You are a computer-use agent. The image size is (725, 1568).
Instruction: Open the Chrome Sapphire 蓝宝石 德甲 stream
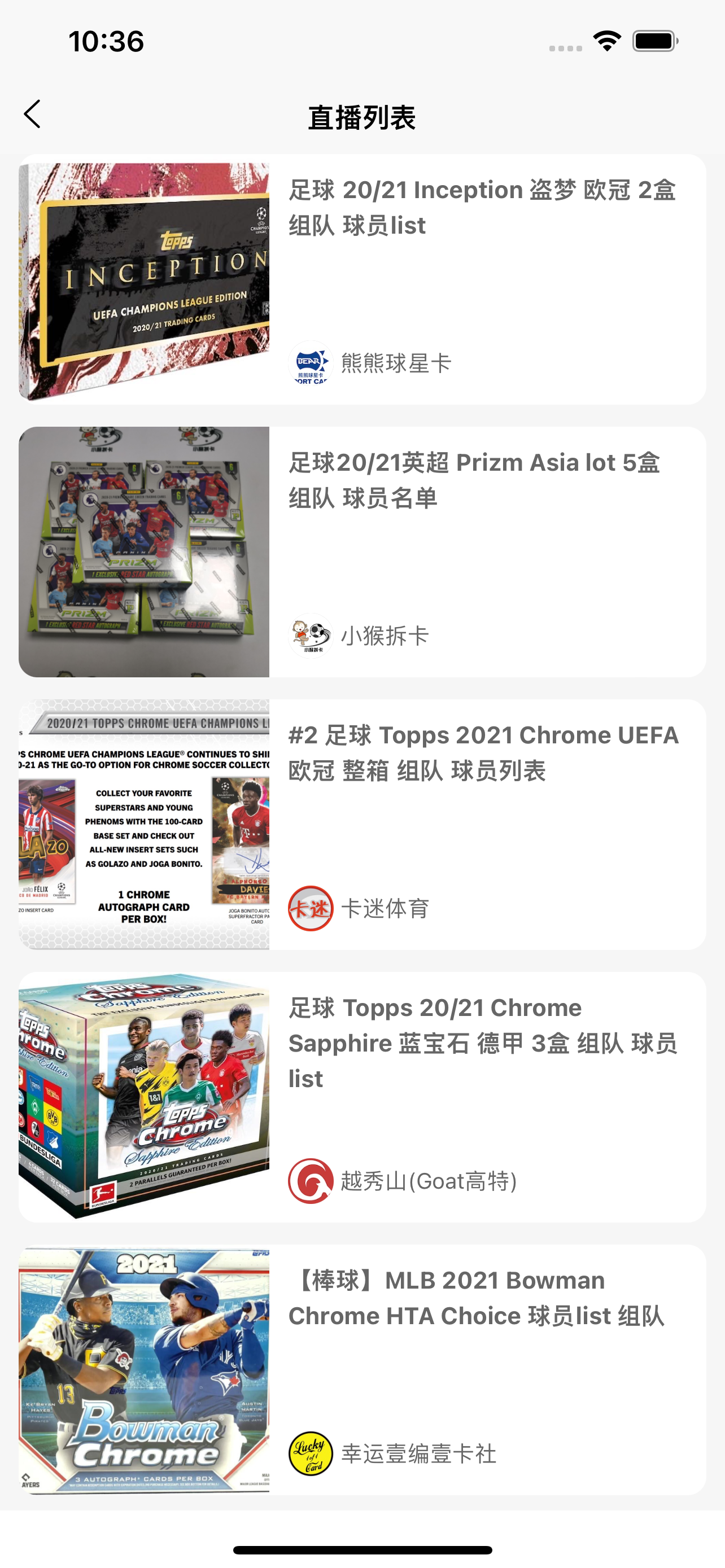(x=362, y=1097)
